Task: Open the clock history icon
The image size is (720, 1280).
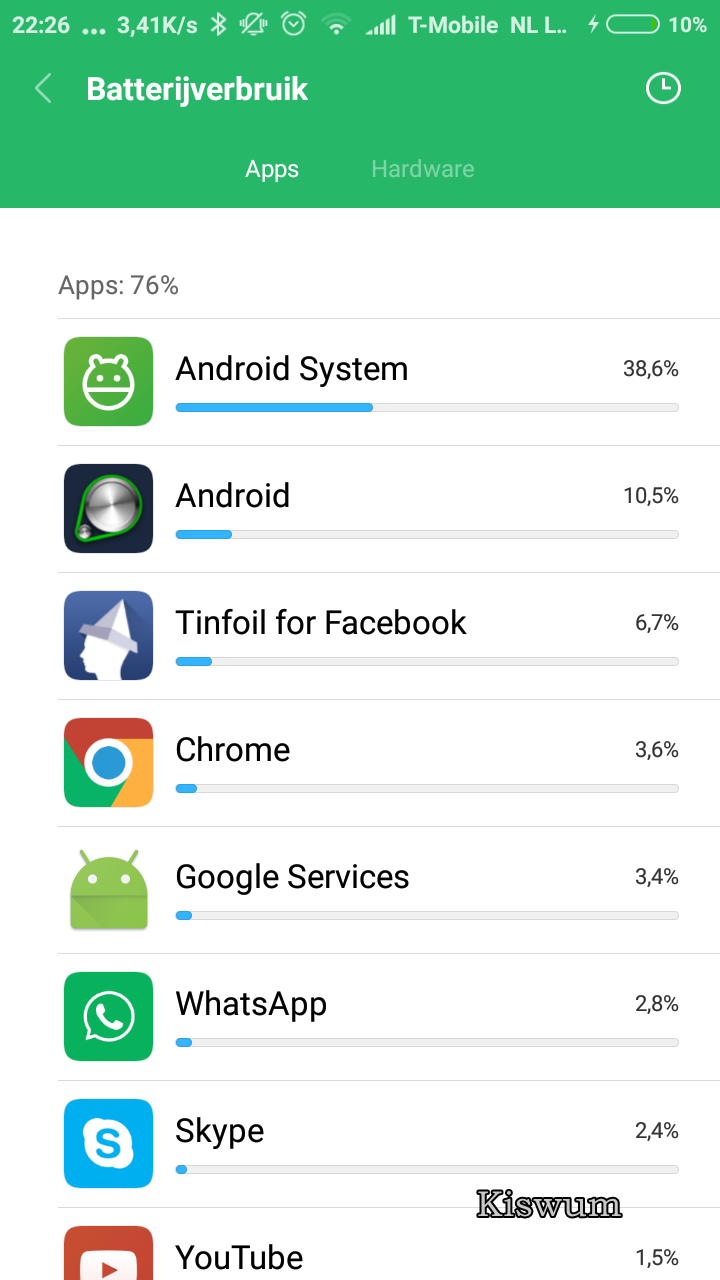Action: point(662,88)
